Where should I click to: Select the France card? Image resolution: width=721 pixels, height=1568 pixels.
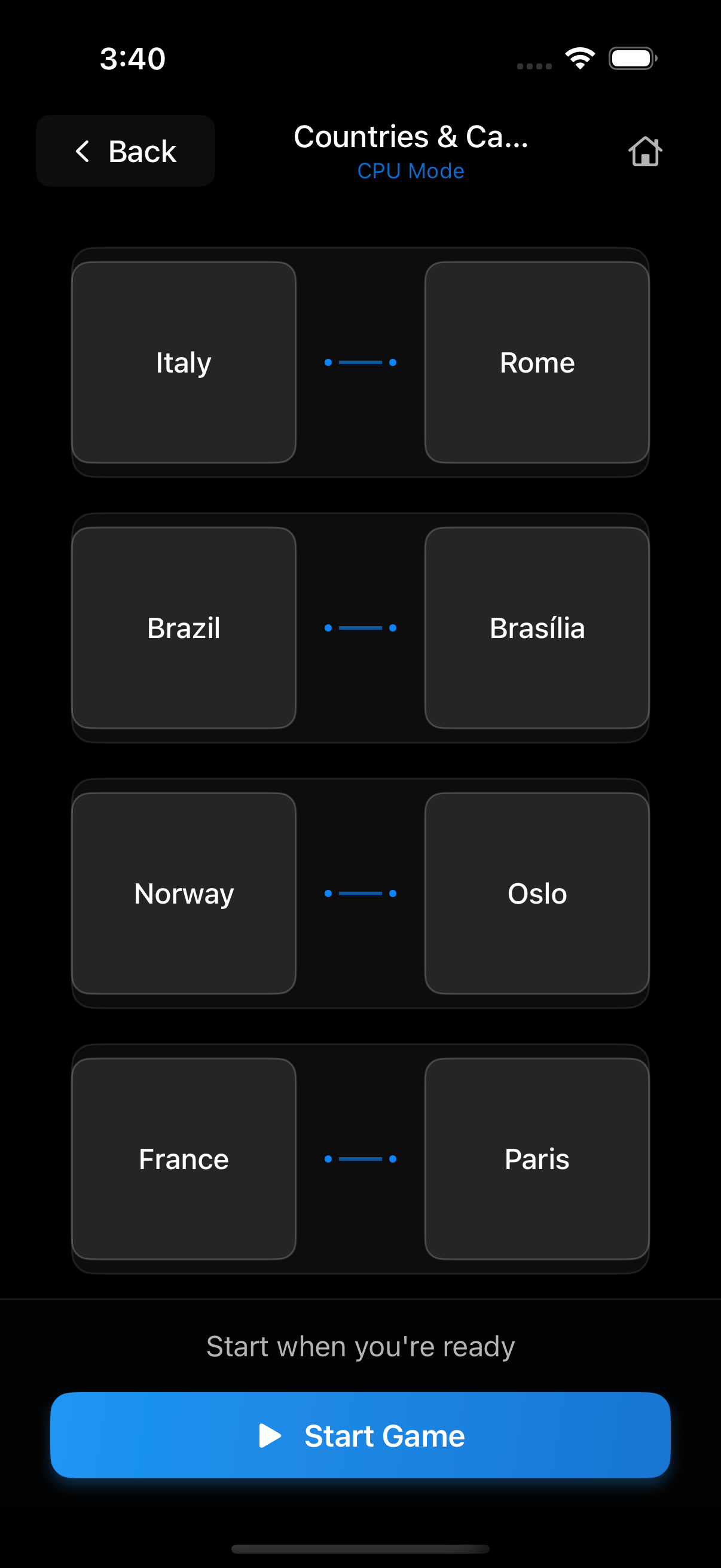coord(183,1159)
